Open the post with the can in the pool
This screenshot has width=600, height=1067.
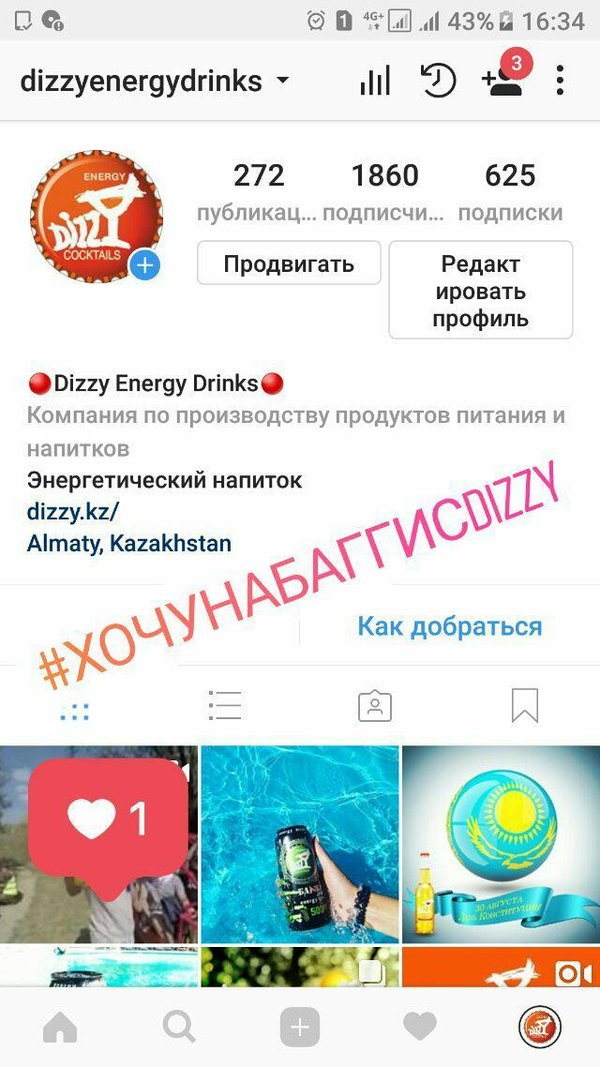click(x=299, y=845)
